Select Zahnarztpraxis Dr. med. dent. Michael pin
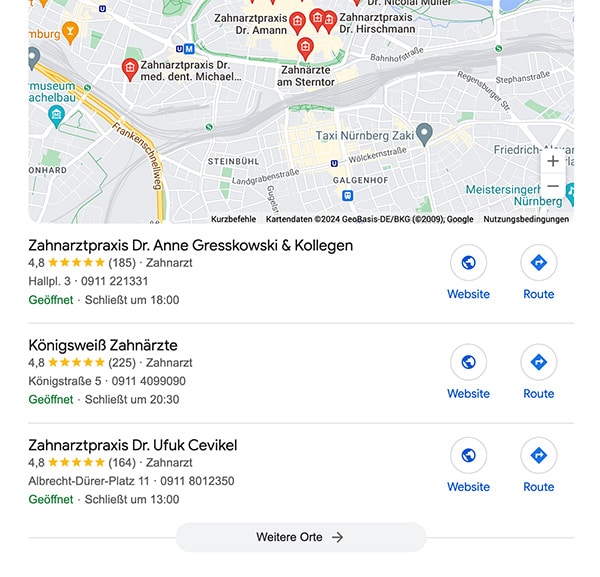 click(x=130, y=68)
